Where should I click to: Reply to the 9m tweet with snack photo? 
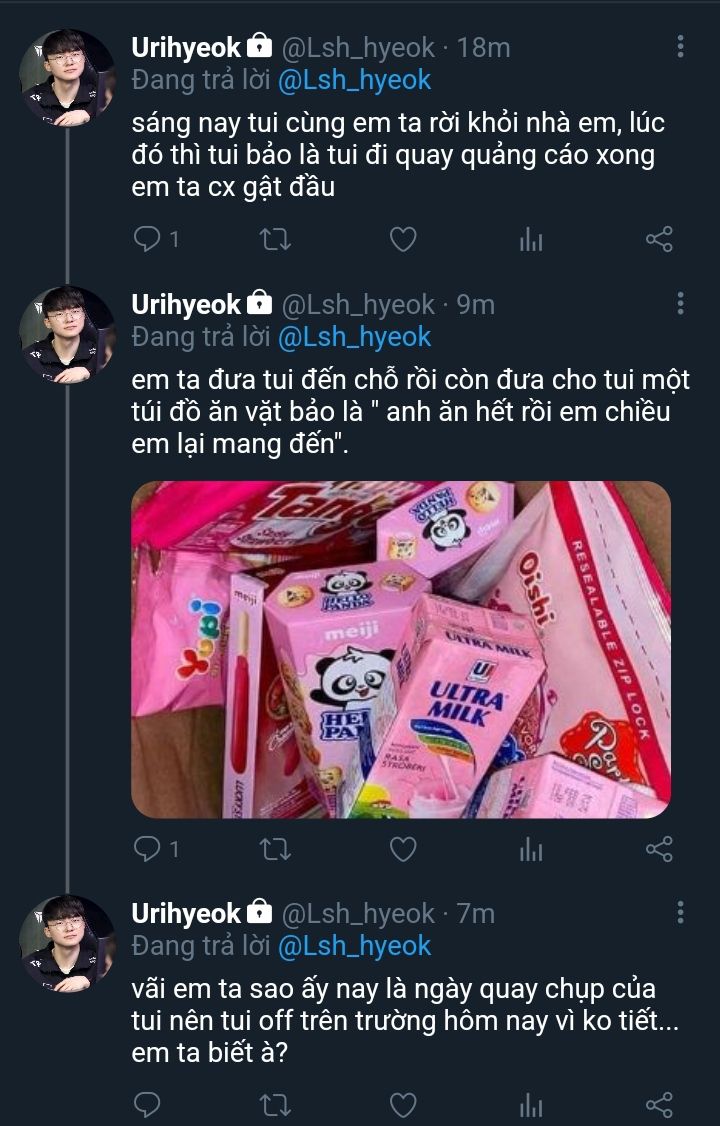click(x=147, y=849)
